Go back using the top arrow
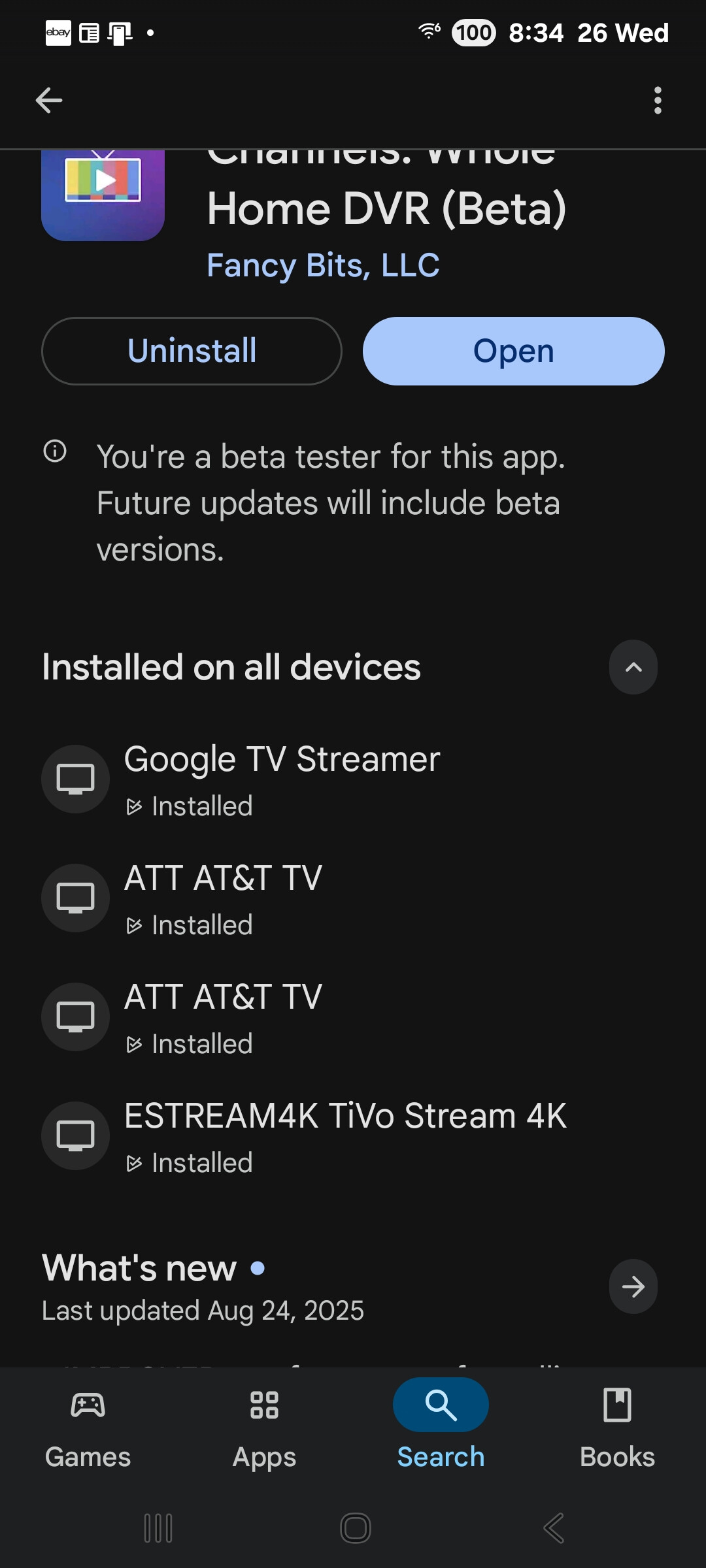 pos(49,101)
